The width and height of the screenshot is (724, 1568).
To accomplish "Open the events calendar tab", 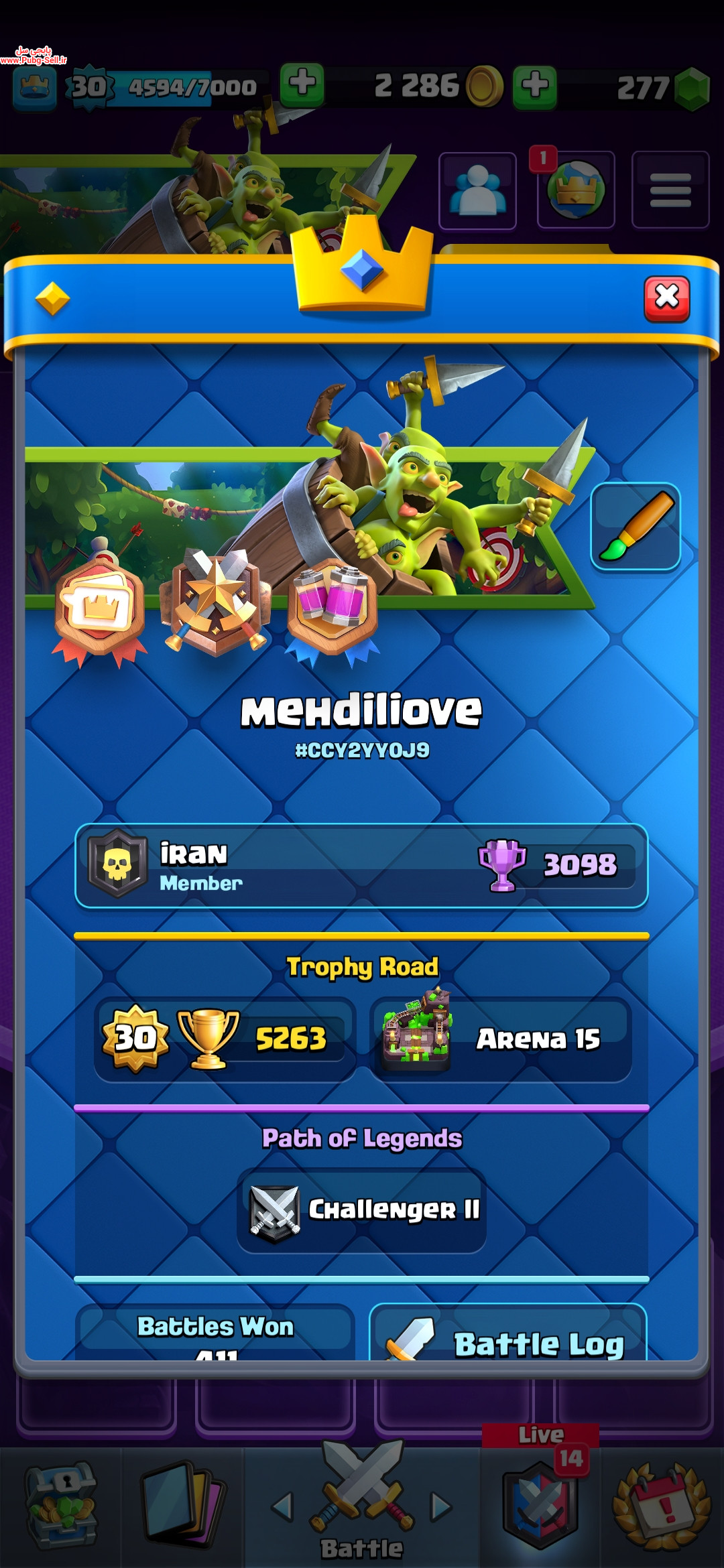I will (661, 1506).
